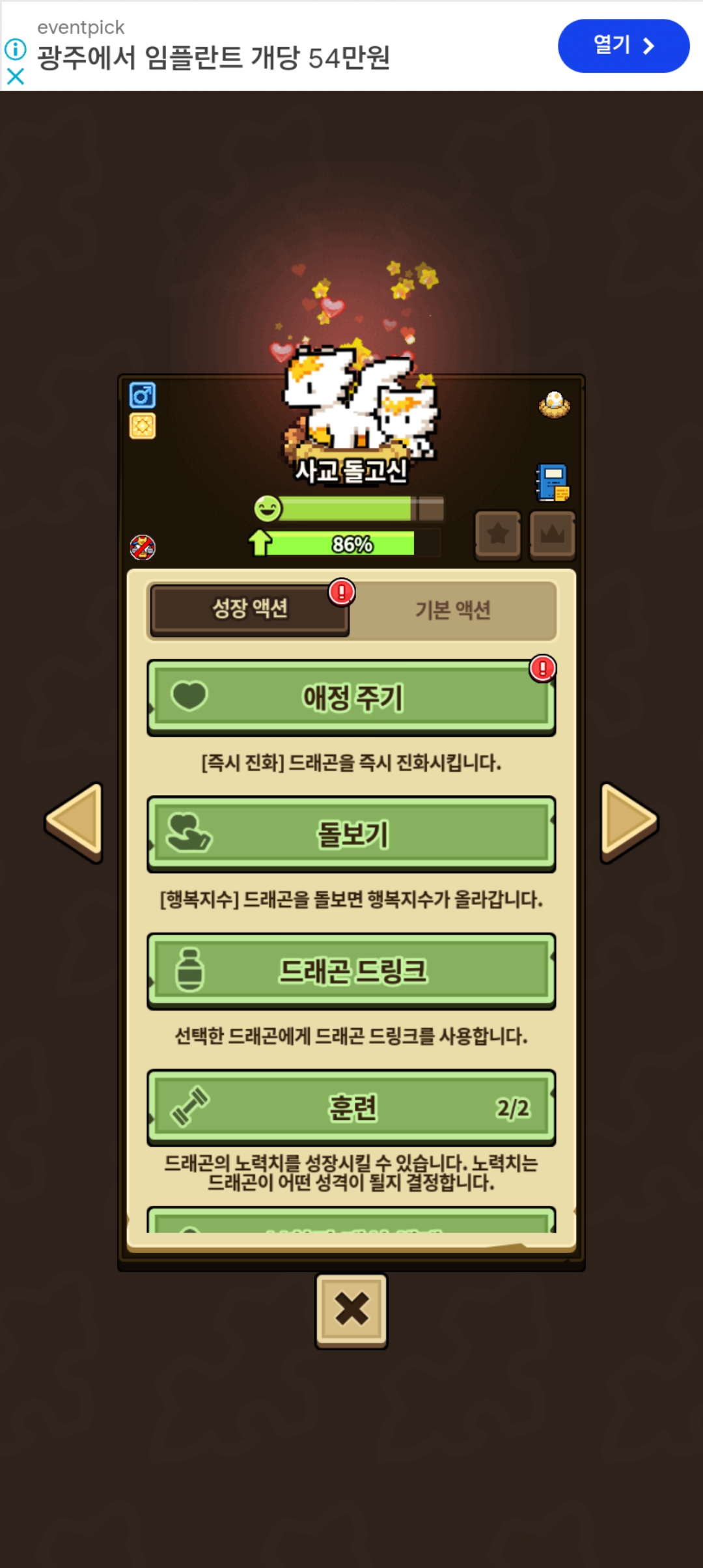View ad info icon
This screenshot has width=703, height=1568.
[x=15, y=49]
